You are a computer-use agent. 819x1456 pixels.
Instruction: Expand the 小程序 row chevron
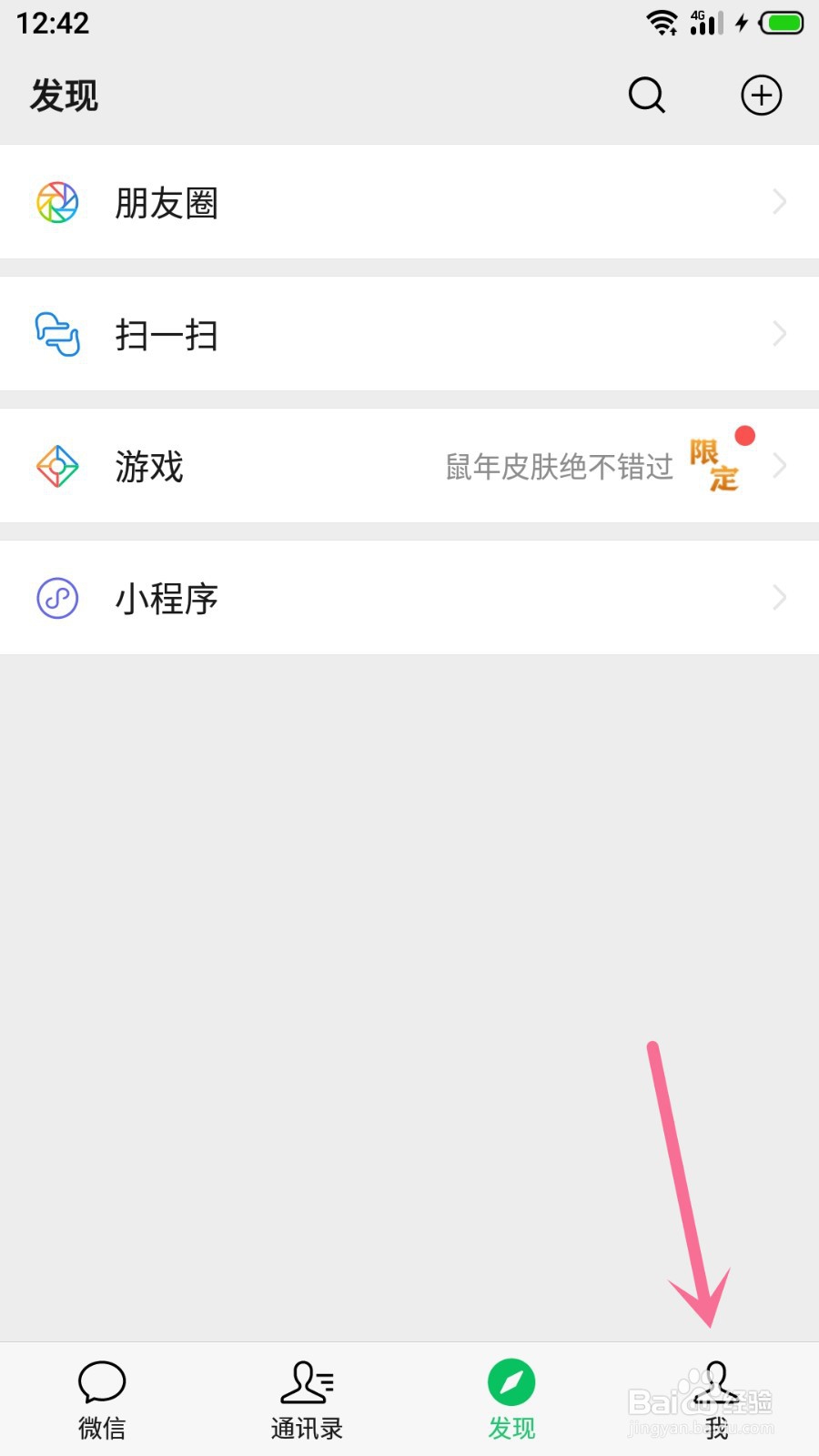point(778,598)
